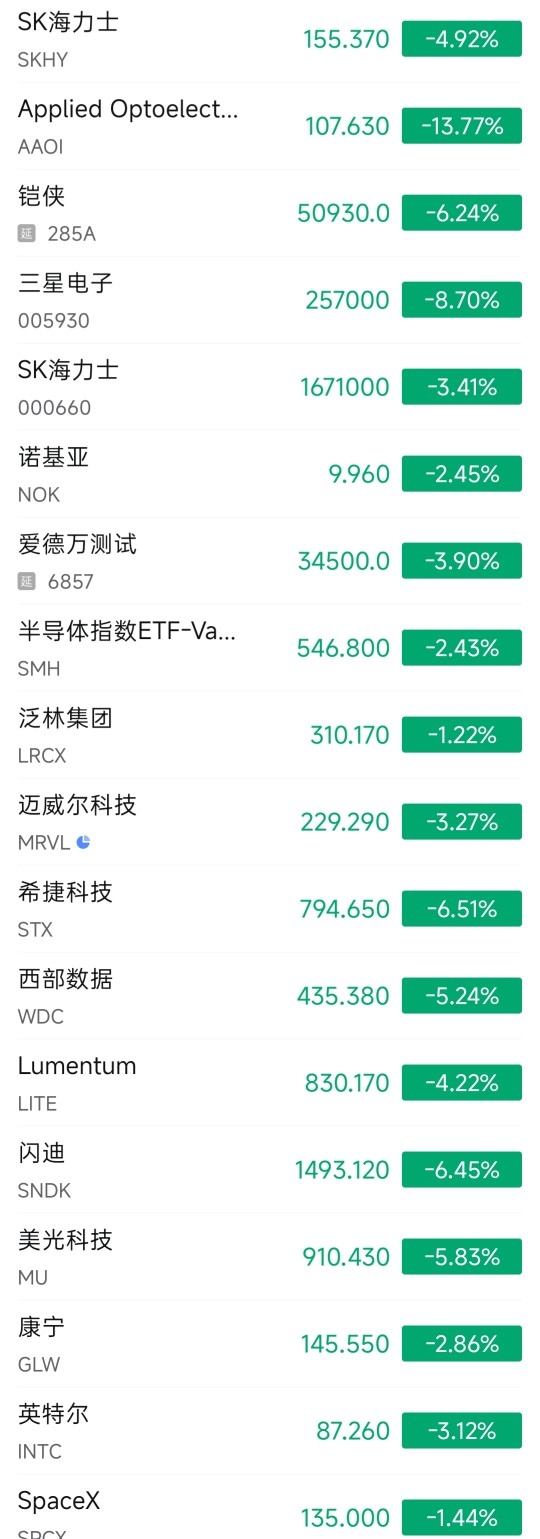Screen dimensions: 540x1539
Task: View 美光科技 MU stock details
Action: [270, 1258]
